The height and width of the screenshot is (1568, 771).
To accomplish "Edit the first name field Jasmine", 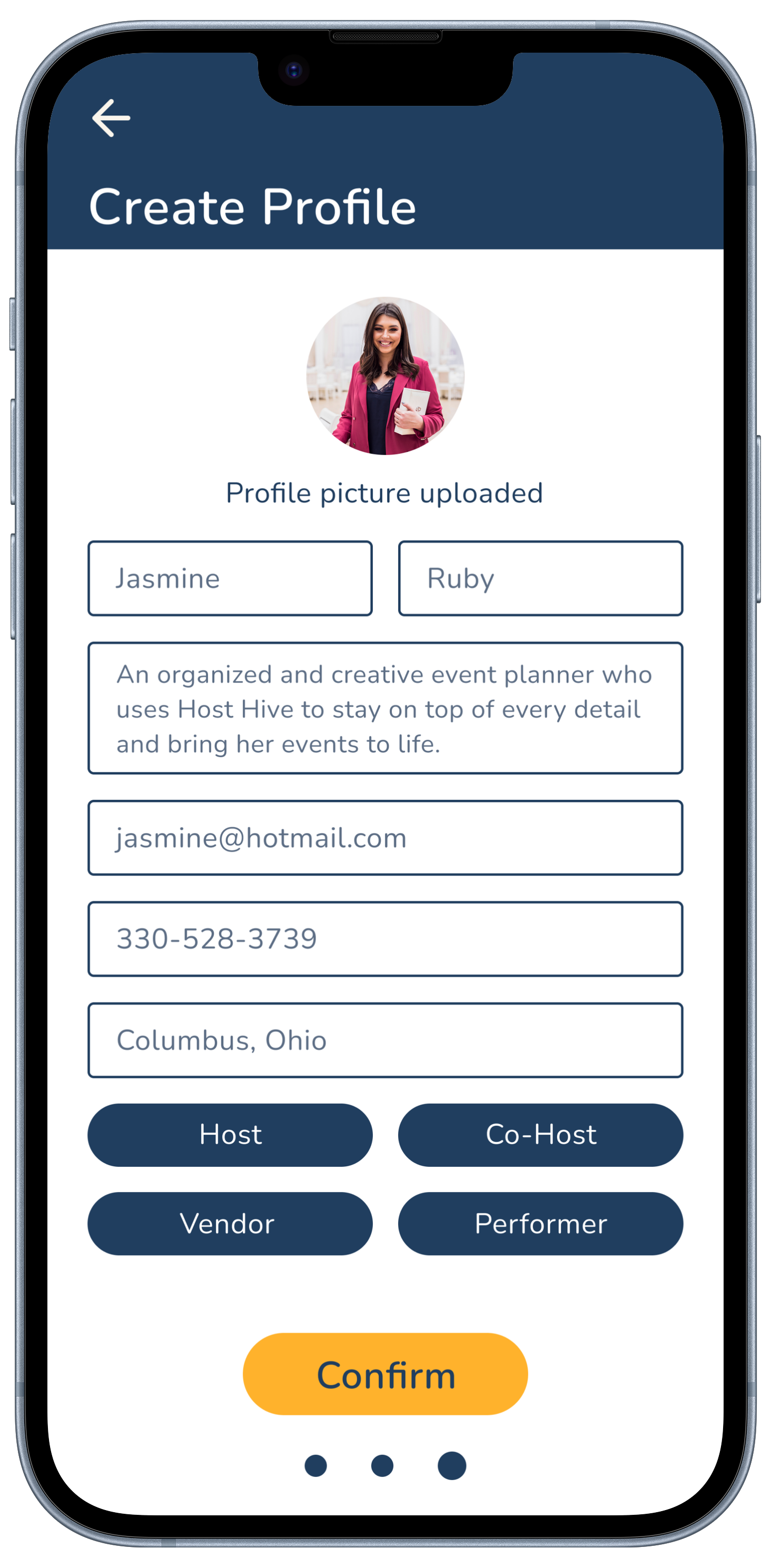I will 230,578.
